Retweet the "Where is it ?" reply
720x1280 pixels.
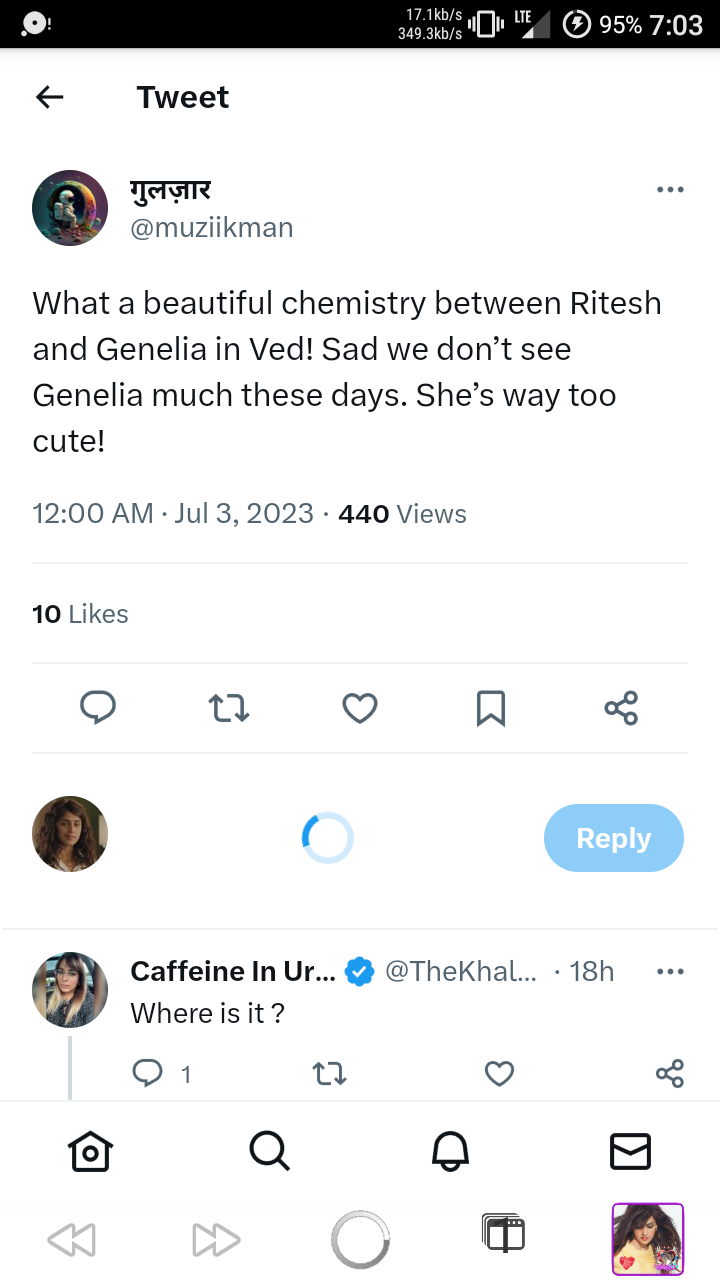coord(330,1074)
